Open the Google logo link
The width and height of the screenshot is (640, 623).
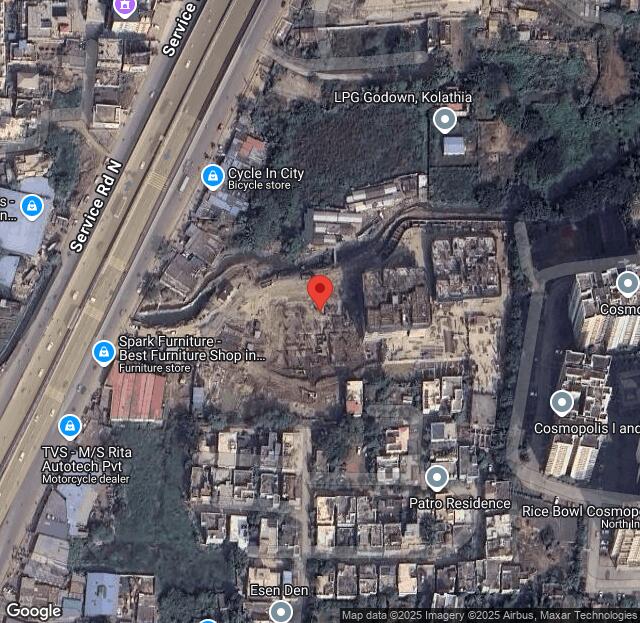pyautogui.click(x=33, y=611)
